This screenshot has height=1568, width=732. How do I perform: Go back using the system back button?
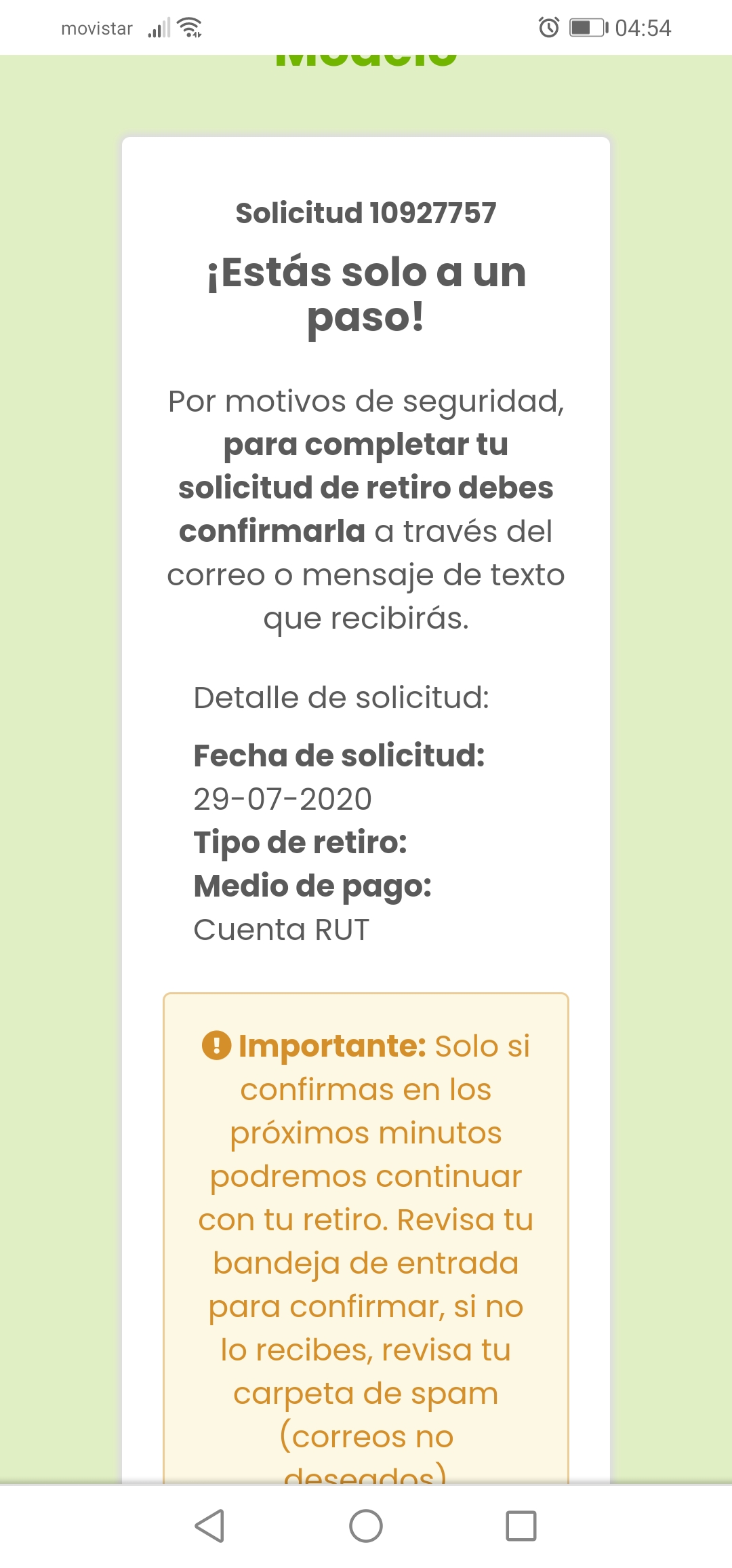(210, 1526)
